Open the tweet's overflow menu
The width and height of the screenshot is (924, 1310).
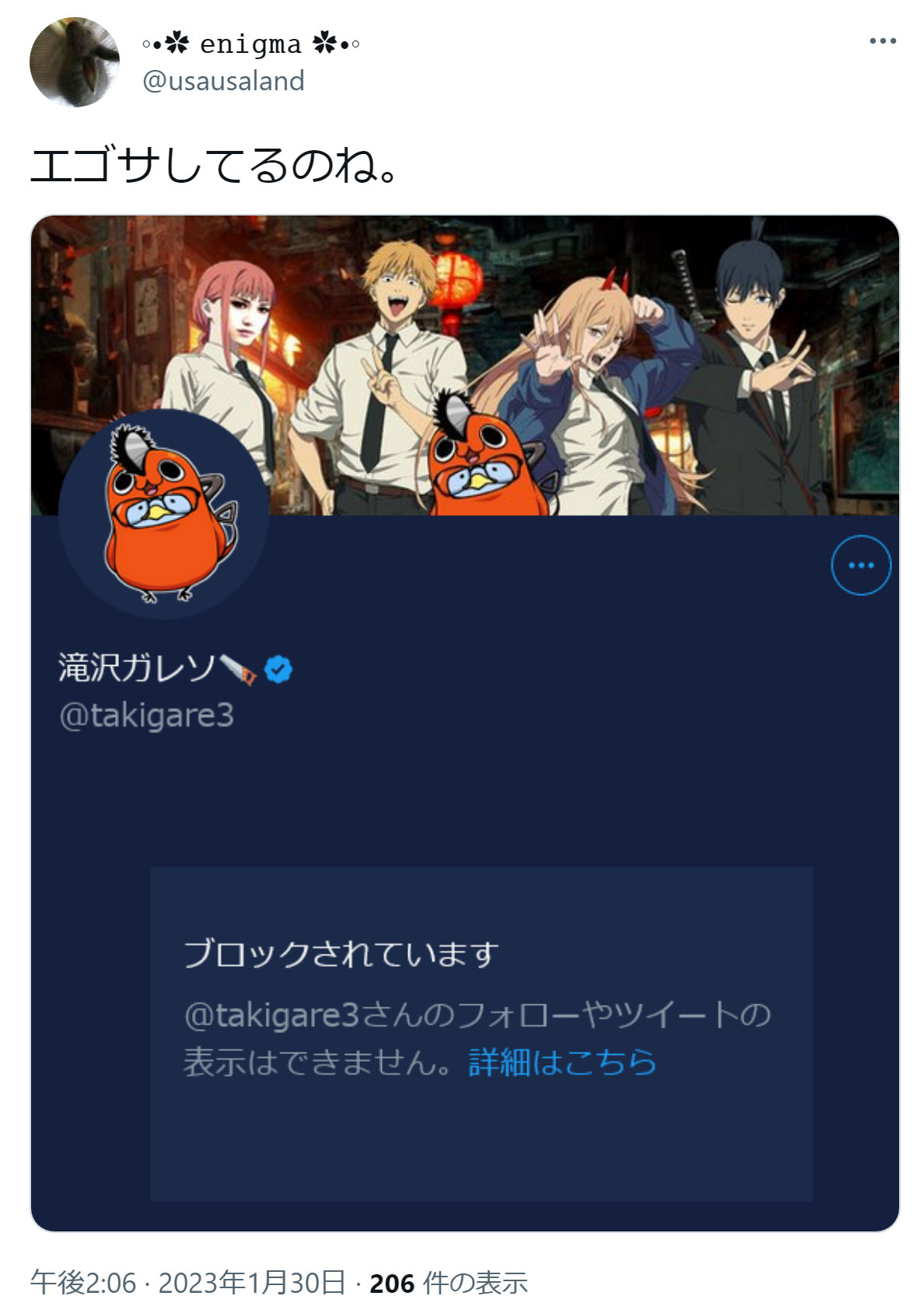click(882, 41)
